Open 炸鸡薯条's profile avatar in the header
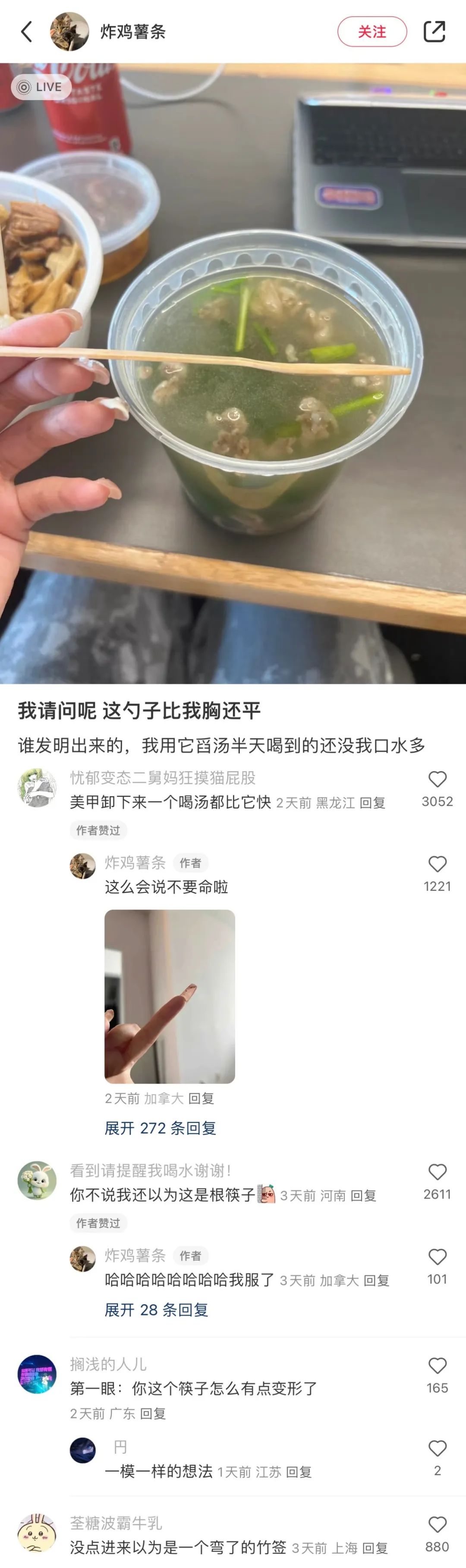 point(69,31)
